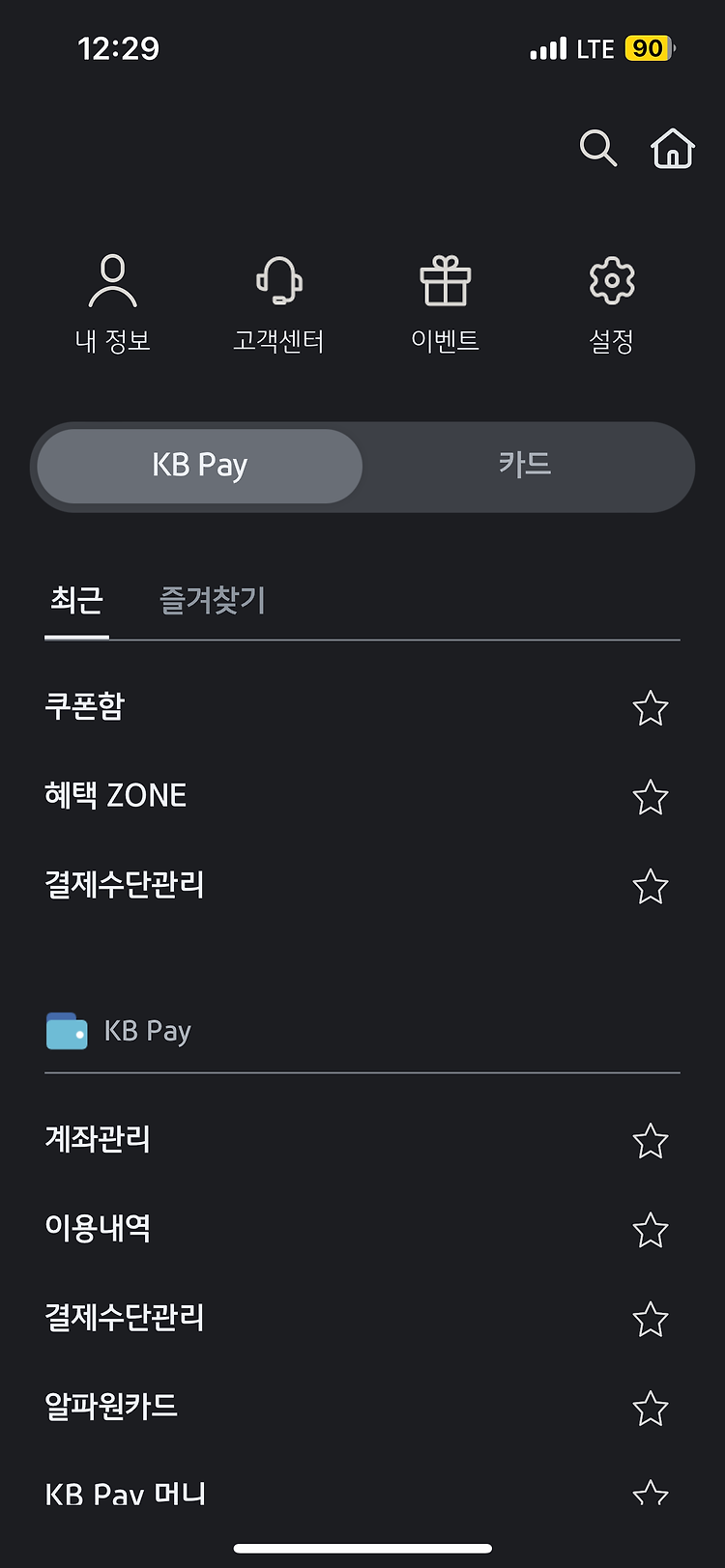The image size is (725, 1568).
Task: Open 이벤트 gift page
Action: [x=445, y=304]
